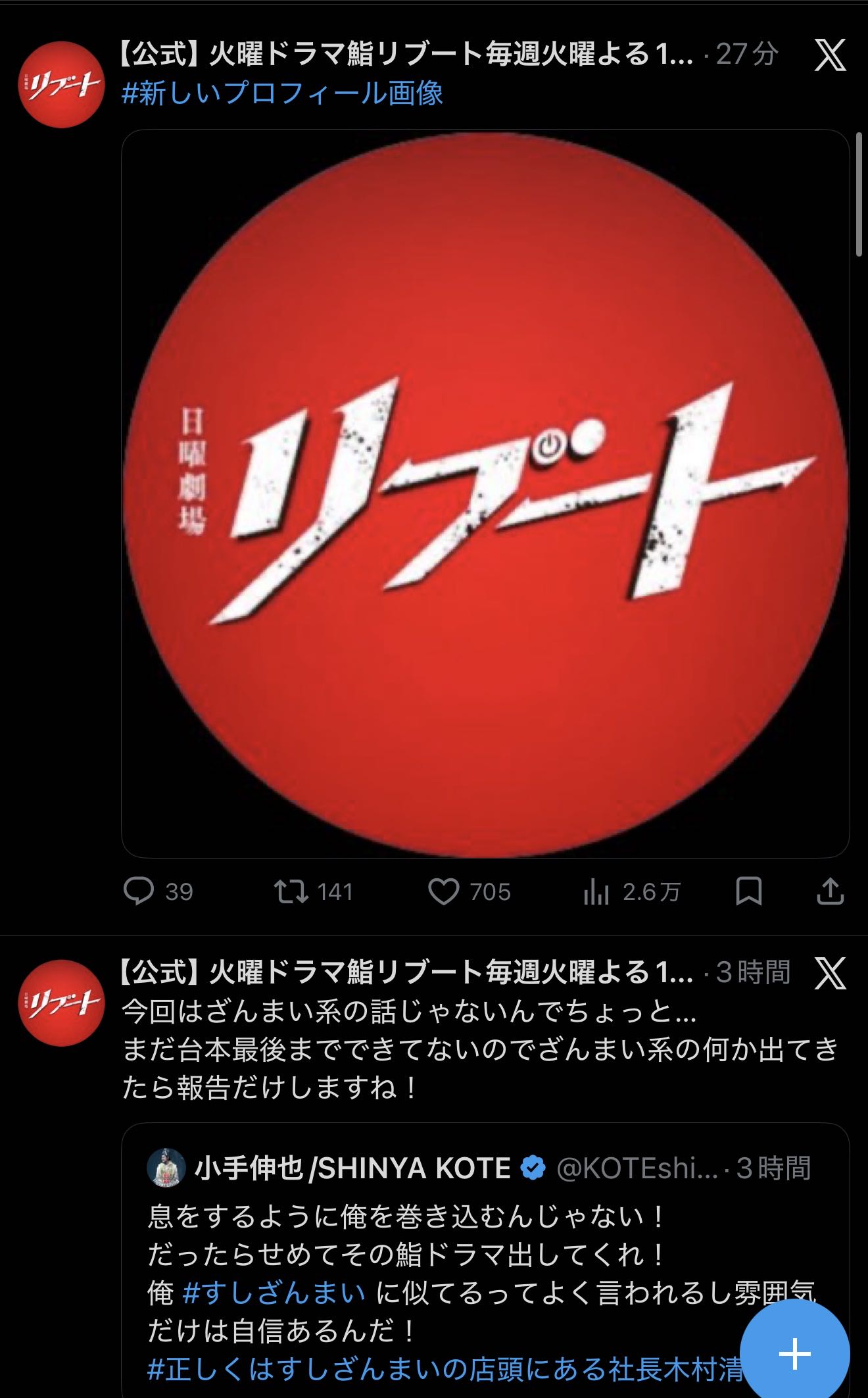Open the #すしざんまい hashtag
The image size is (868, 1398).
click(274, 1293)
